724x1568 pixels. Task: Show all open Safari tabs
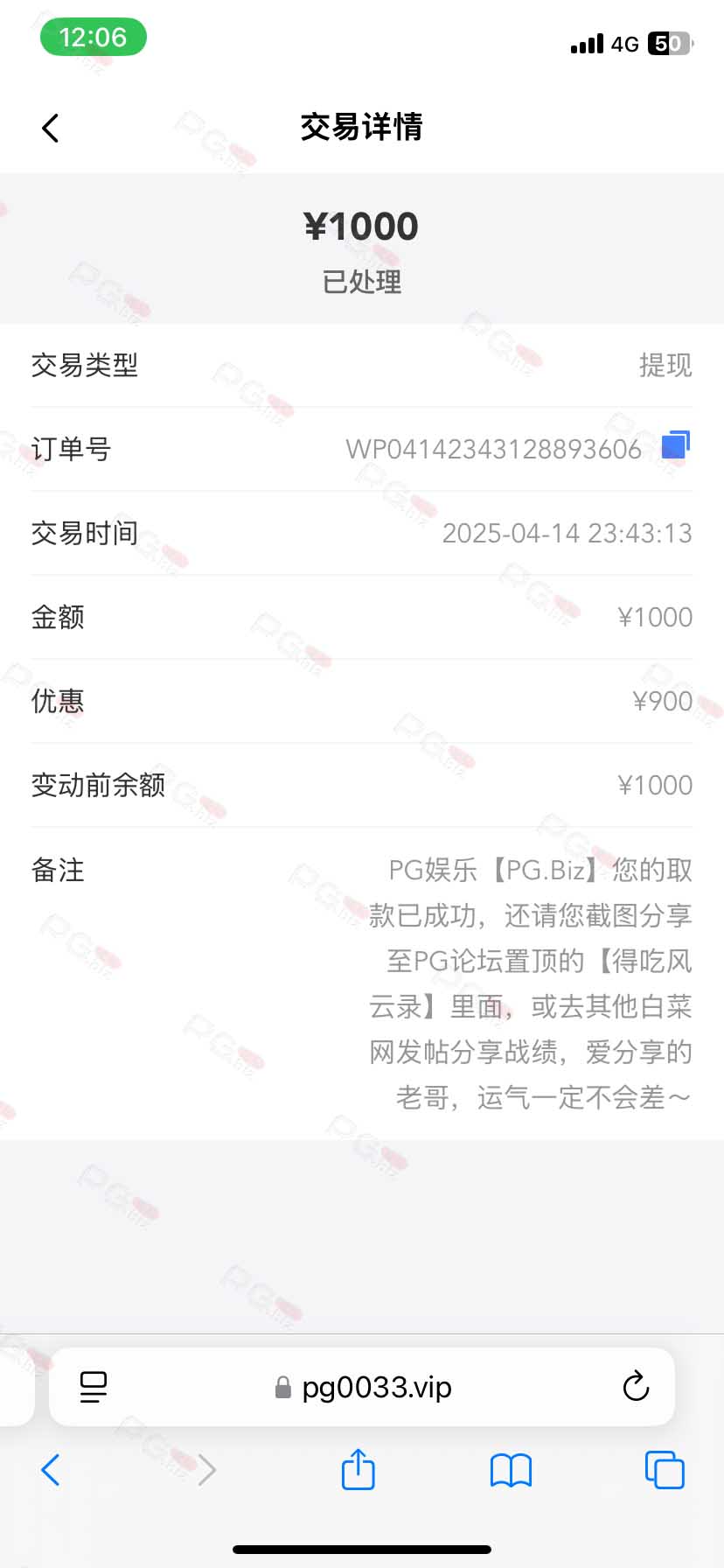665,1470
